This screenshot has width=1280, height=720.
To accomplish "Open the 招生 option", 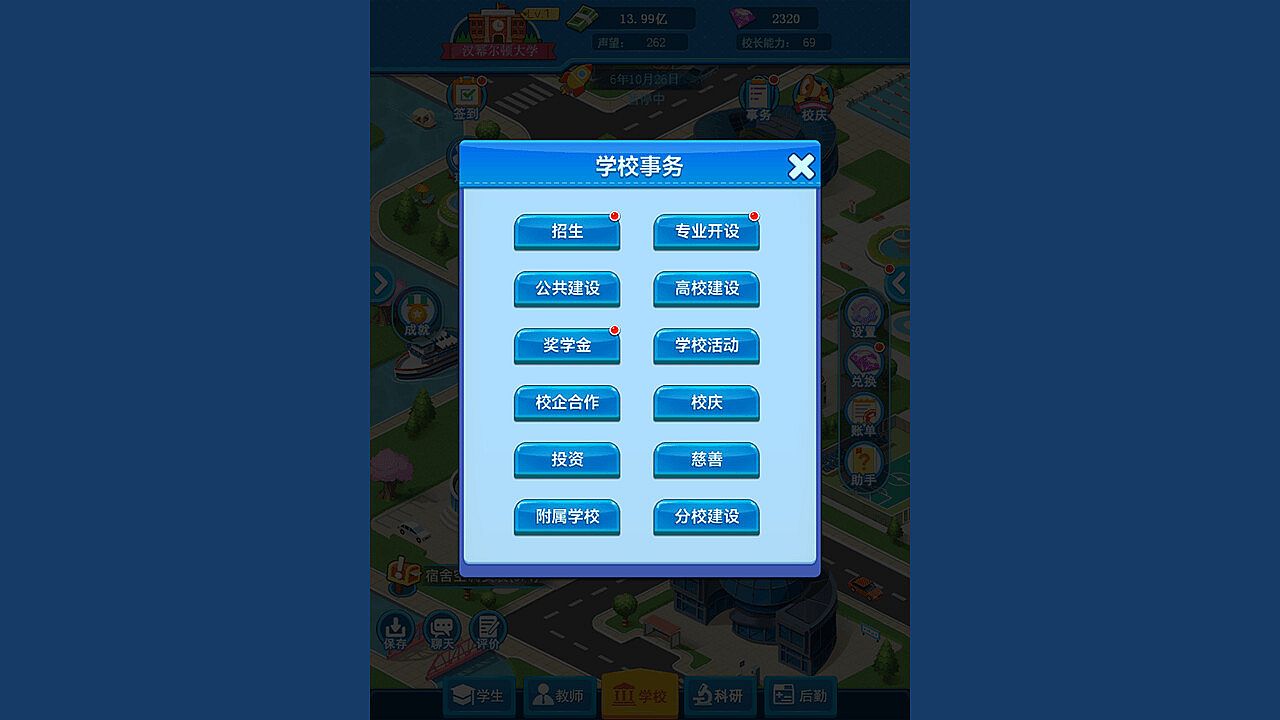I will click(x=567, y=231).
